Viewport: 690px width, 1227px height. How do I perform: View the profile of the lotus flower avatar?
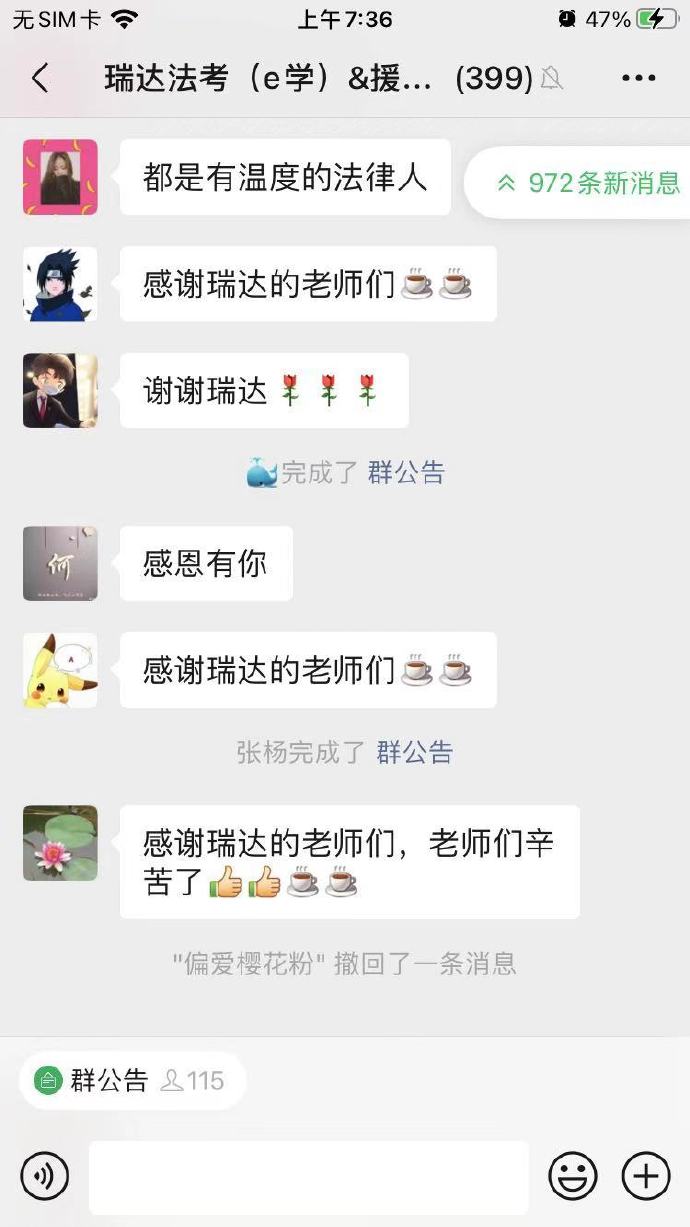[60, 843]
